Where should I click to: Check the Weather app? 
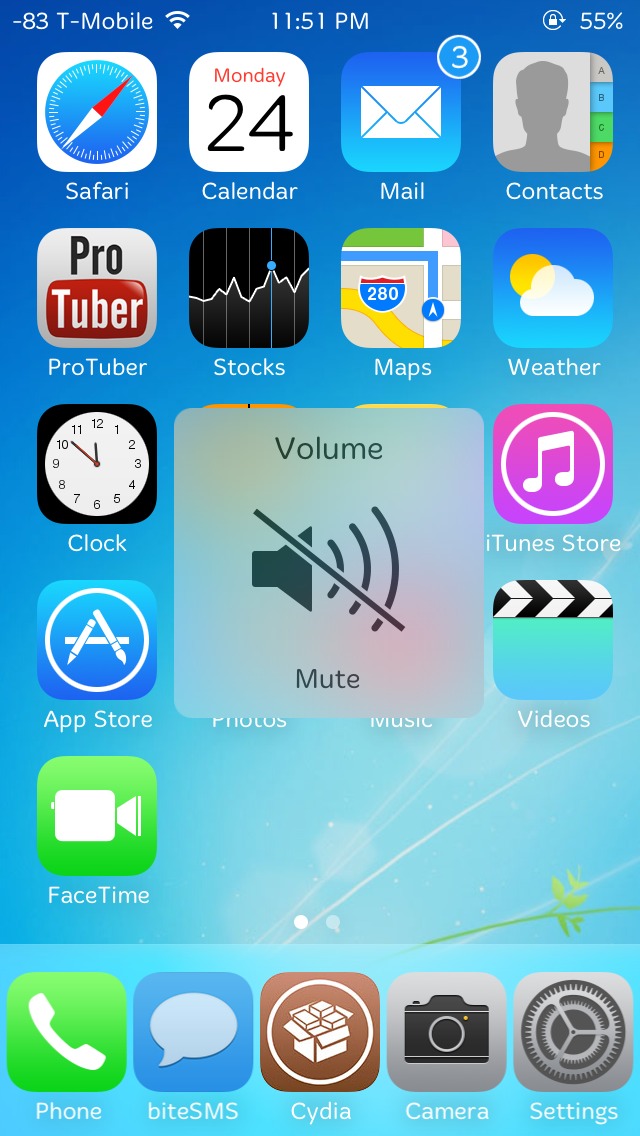[553, 288]
